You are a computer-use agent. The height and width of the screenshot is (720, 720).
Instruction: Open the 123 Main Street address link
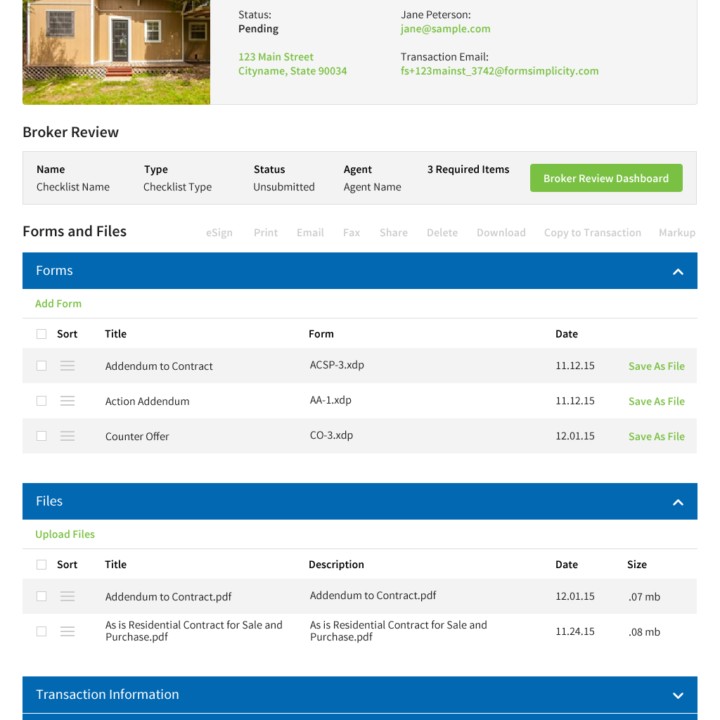point(275,57)
